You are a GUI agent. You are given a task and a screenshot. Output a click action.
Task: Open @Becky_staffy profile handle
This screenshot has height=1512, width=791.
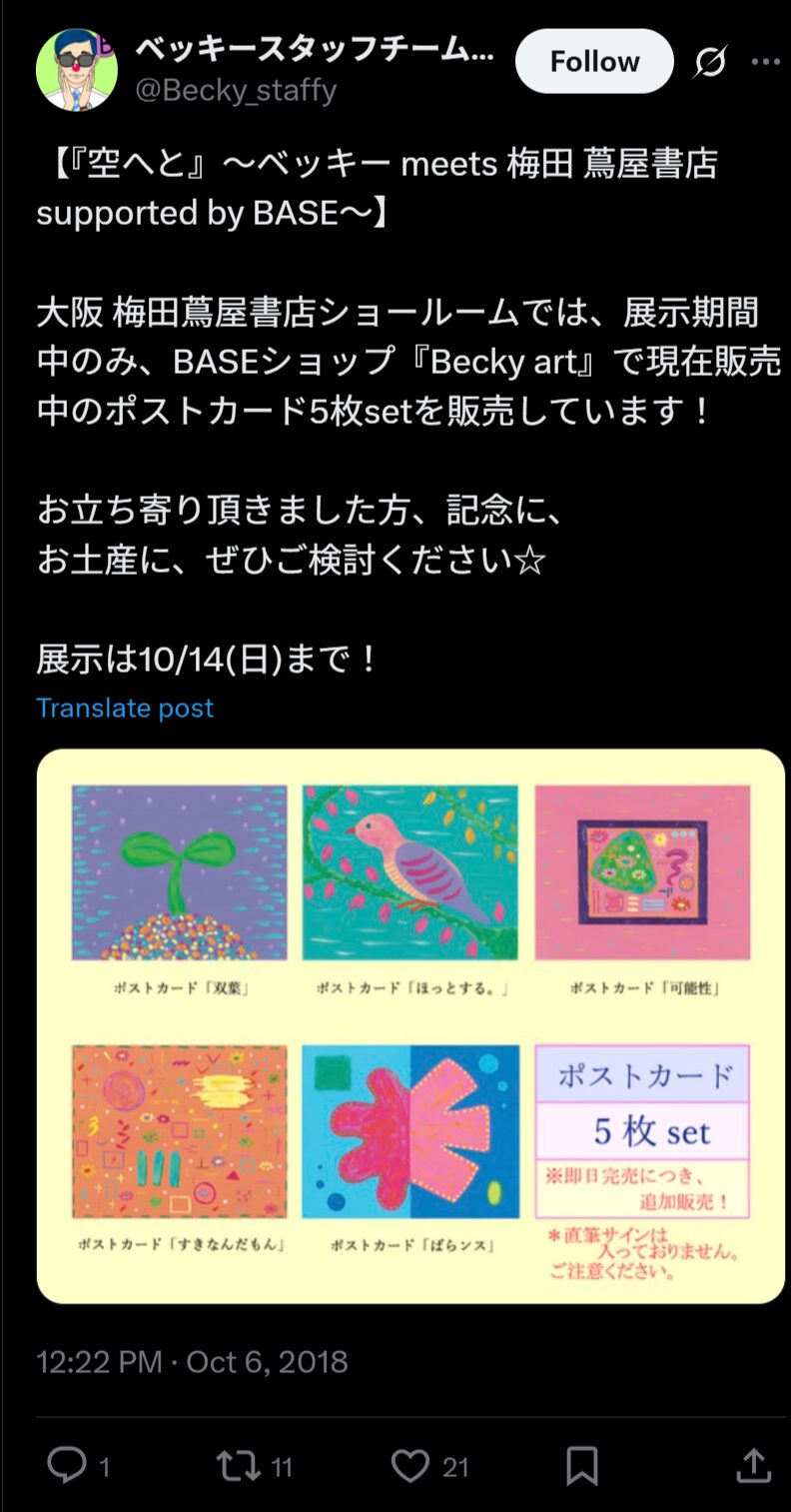[x=236, y=91]
